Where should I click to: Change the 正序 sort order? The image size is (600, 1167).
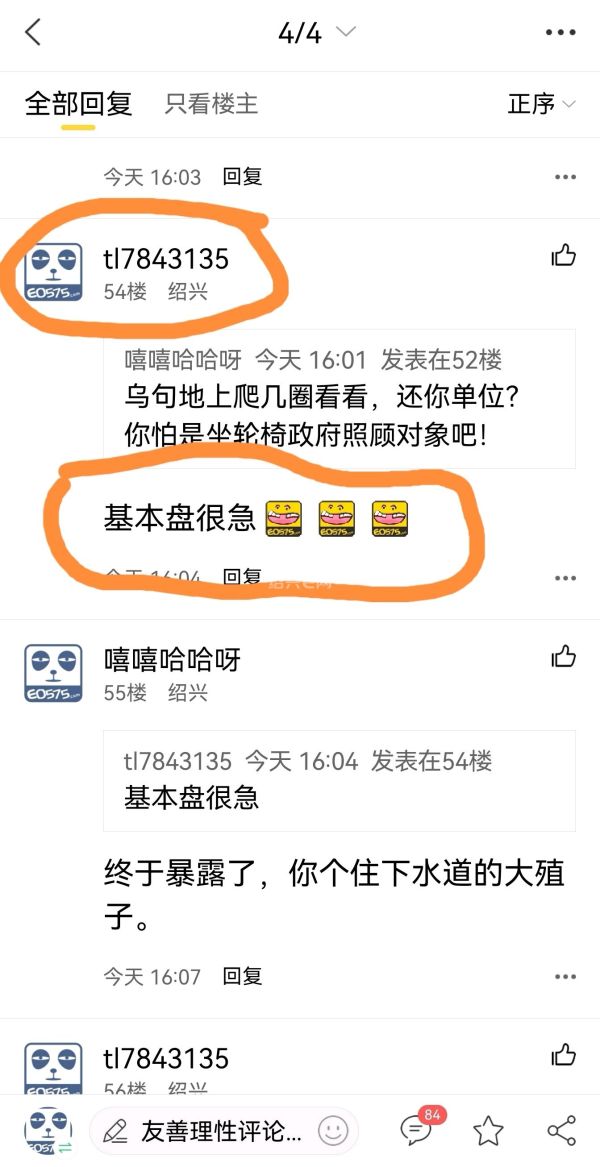point(541,104)
